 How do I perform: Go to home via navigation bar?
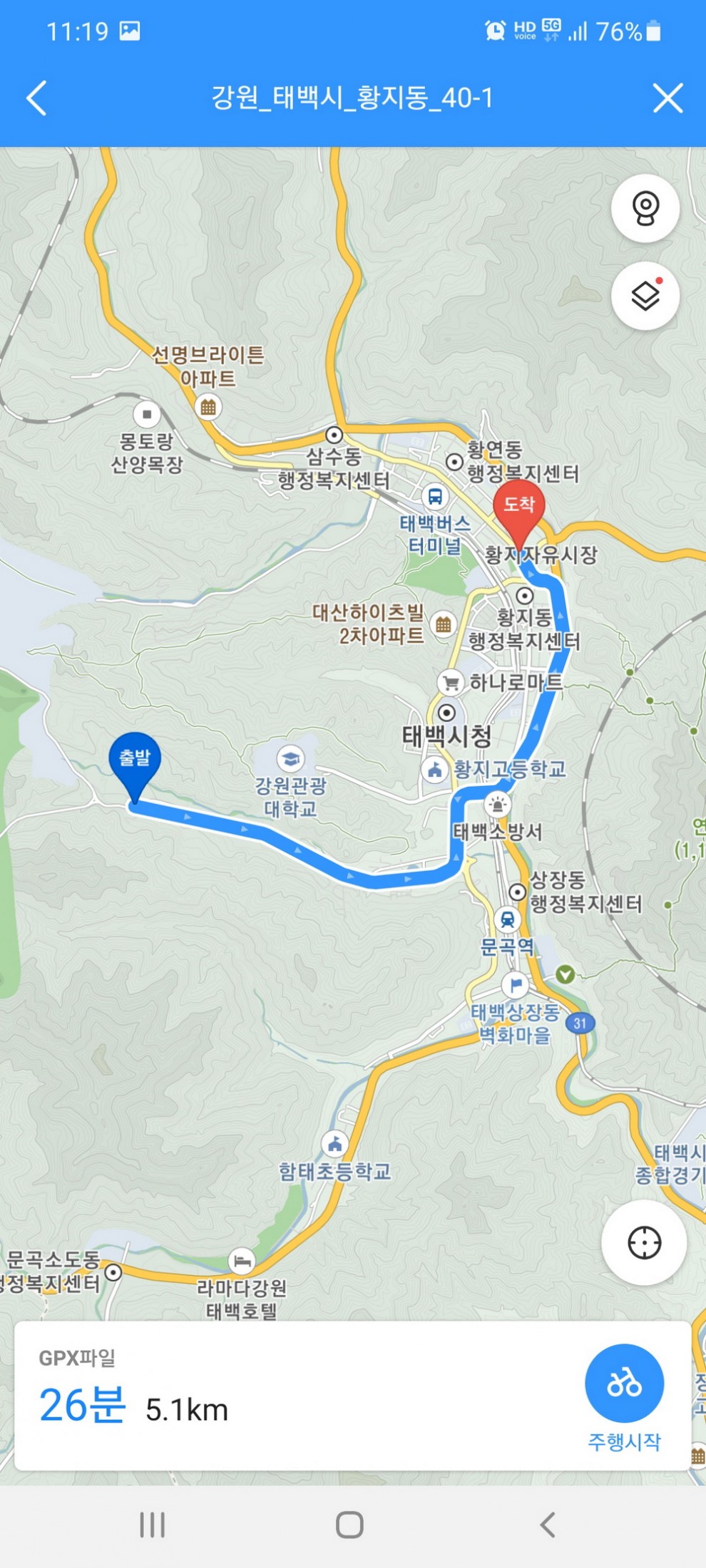click(x=349, y=1525)
